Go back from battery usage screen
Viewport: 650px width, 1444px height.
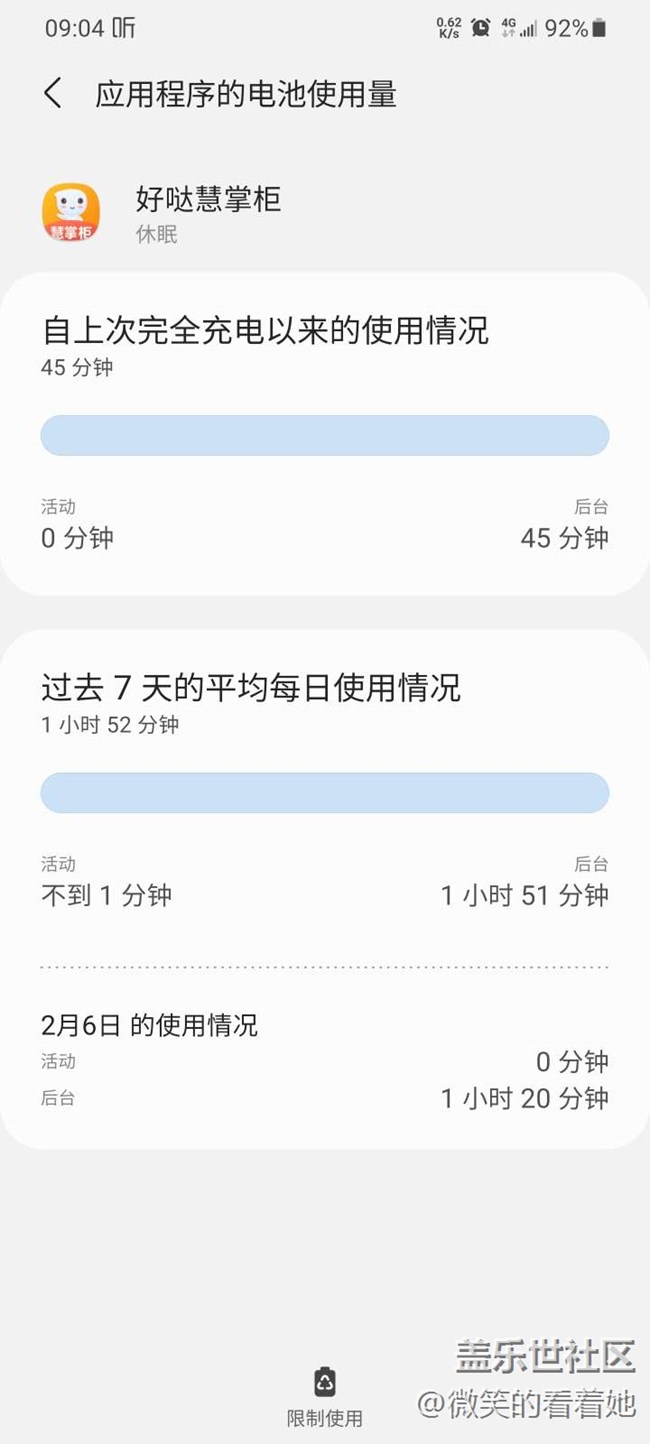(54, 94)
